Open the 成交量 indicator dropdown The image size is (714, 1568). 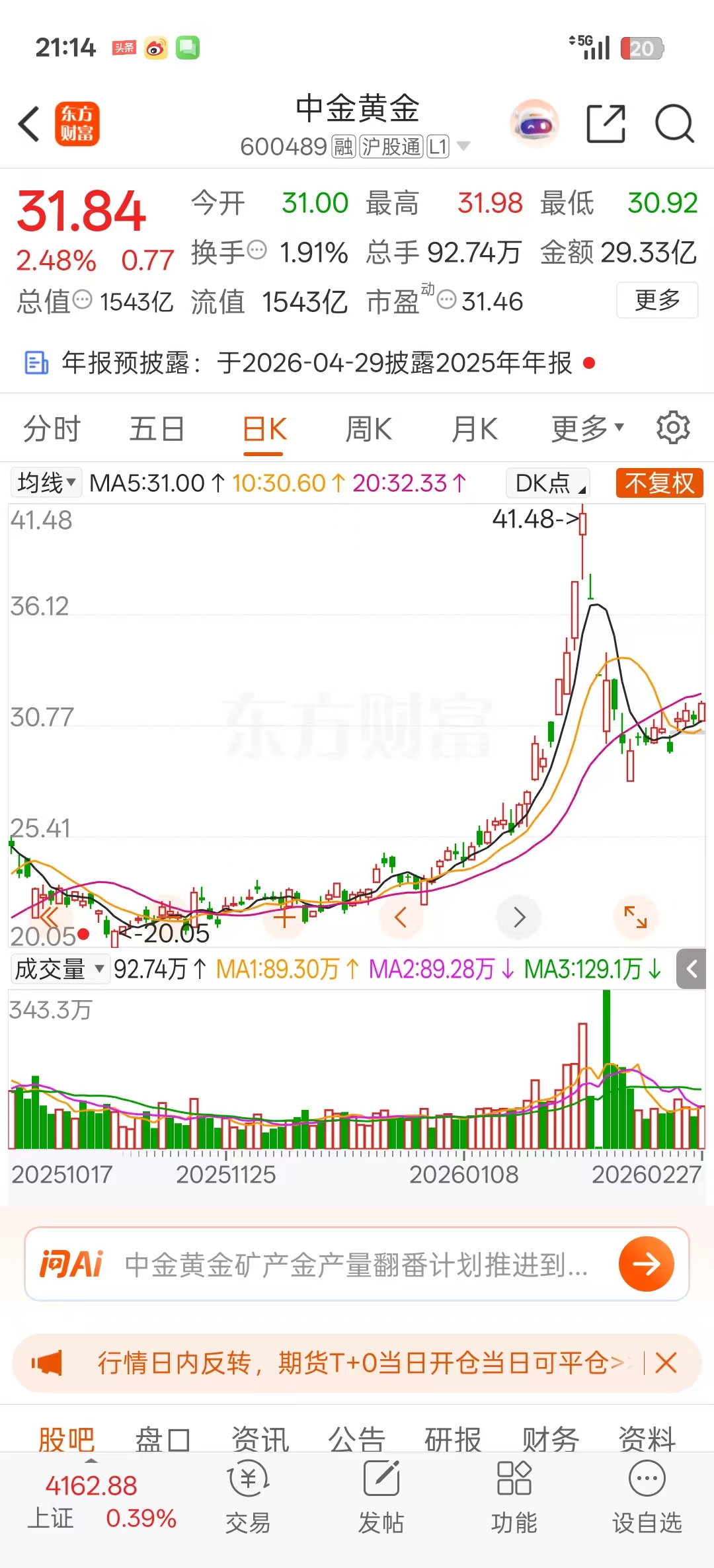point(59,969)
